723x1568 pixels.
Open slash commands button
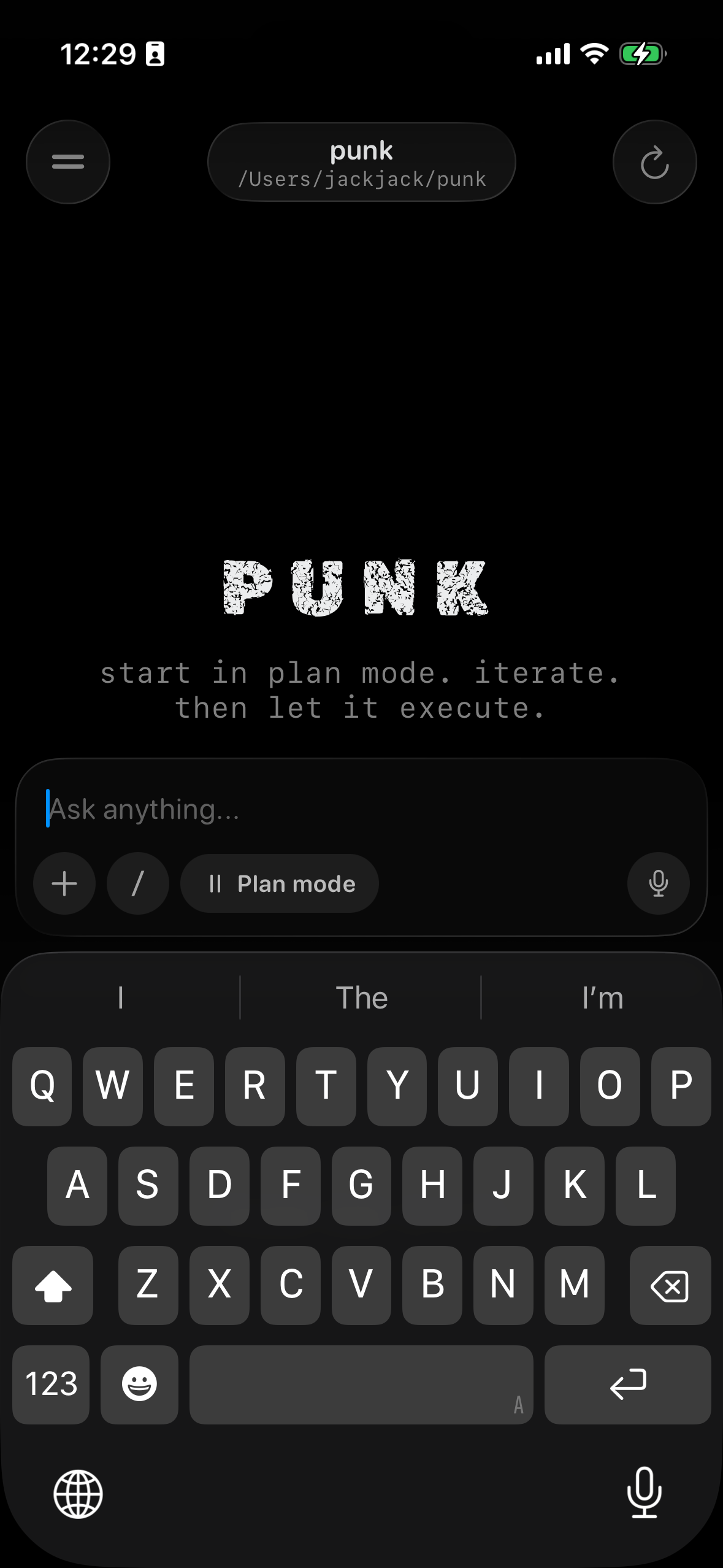(x=138, y=883)
